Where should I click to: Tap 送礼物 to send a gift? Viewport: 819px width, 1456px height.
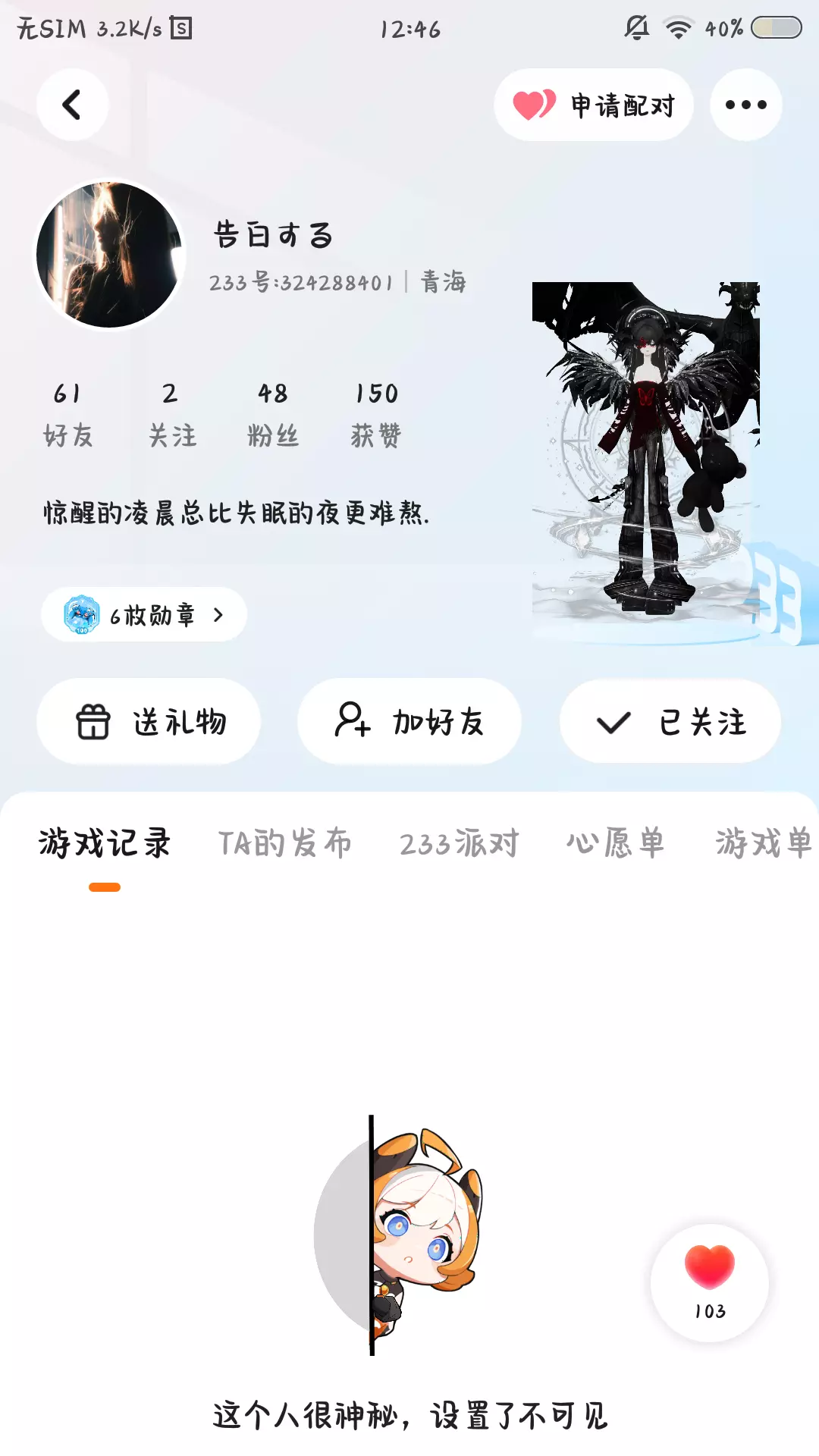(x=149, y=721)
